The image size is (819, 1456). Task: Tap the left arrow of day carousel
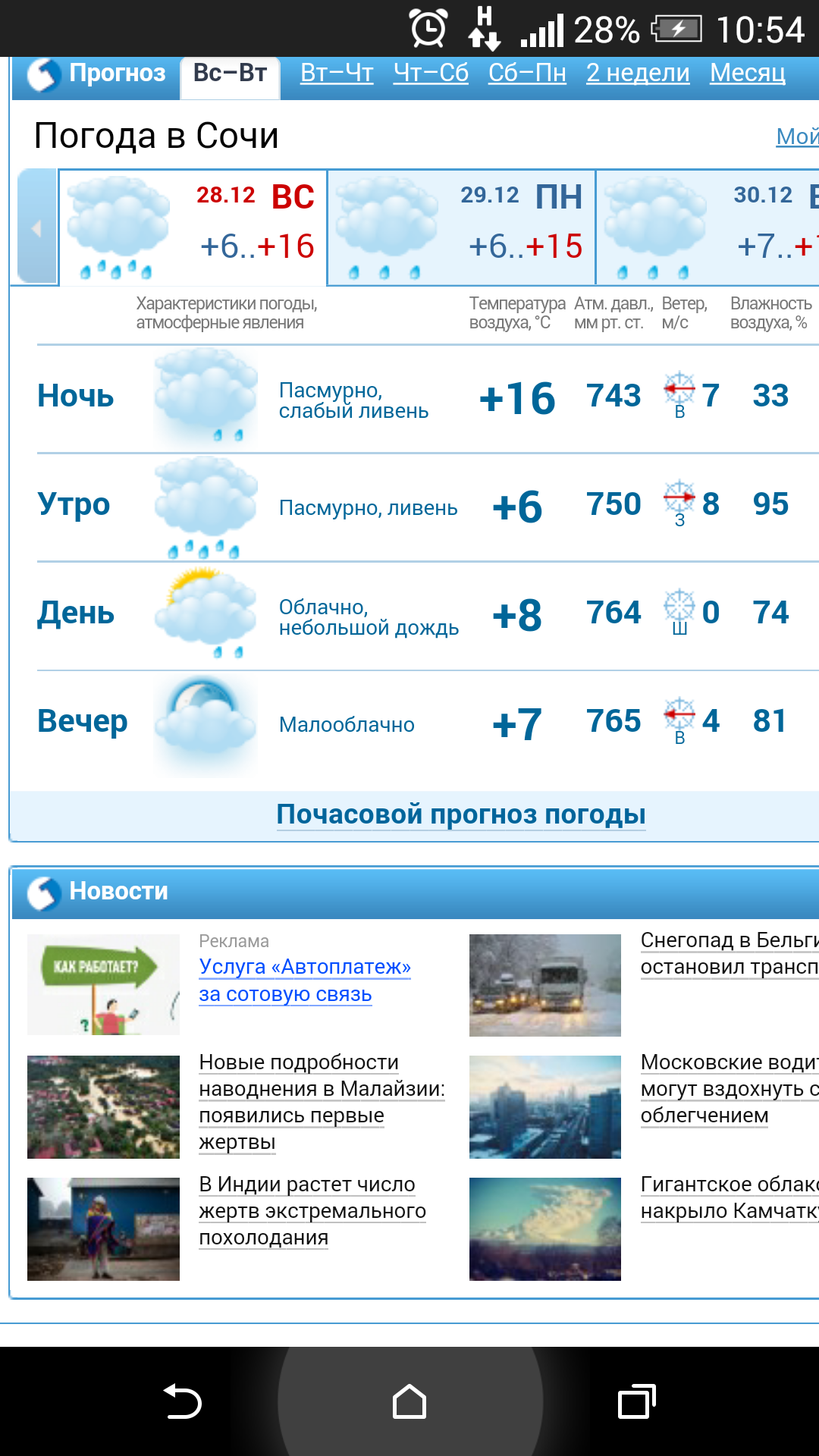tap(36, 227)
